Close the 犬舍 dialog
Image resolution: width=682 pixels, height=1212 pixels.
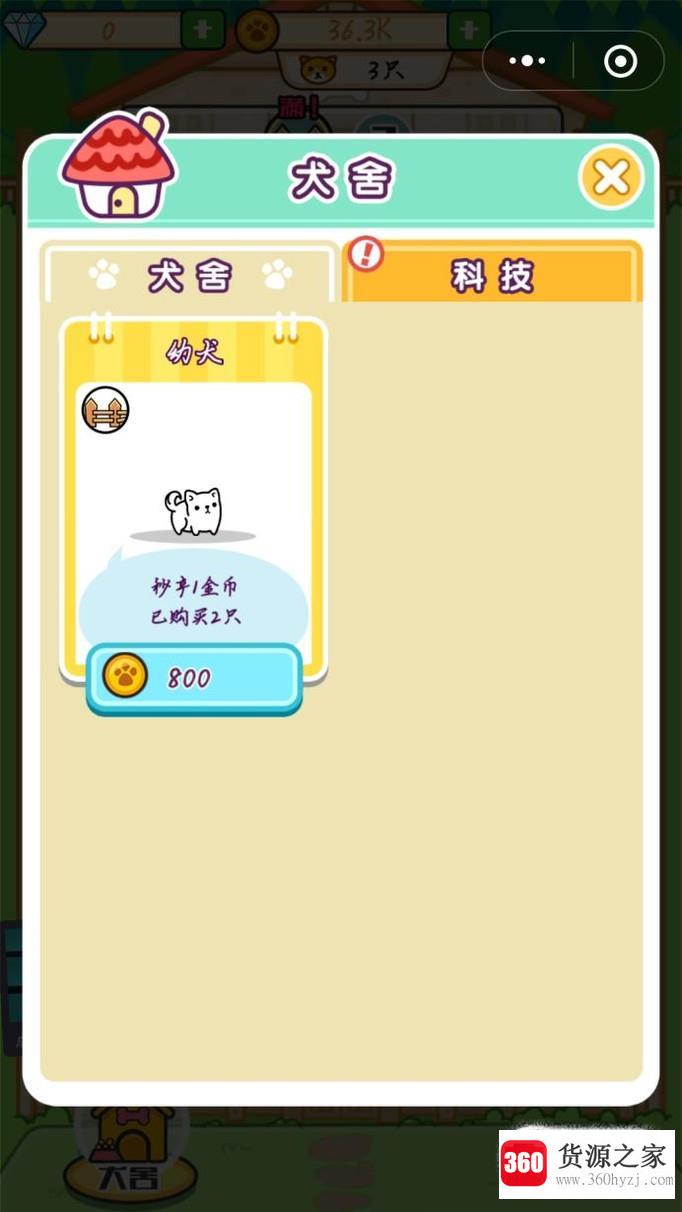point(610,178)
